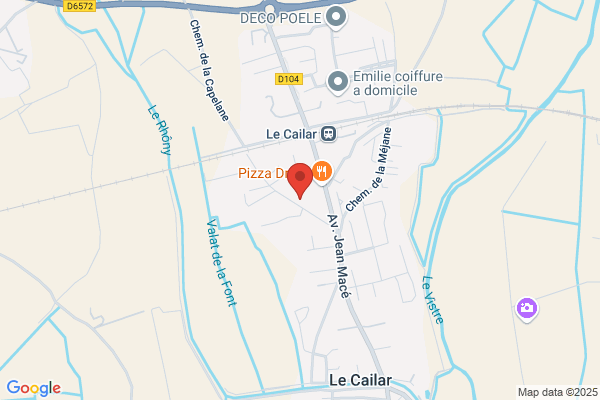Tap the purple photo spot marker
Screen dimensions: 600x400
(527, 309)
